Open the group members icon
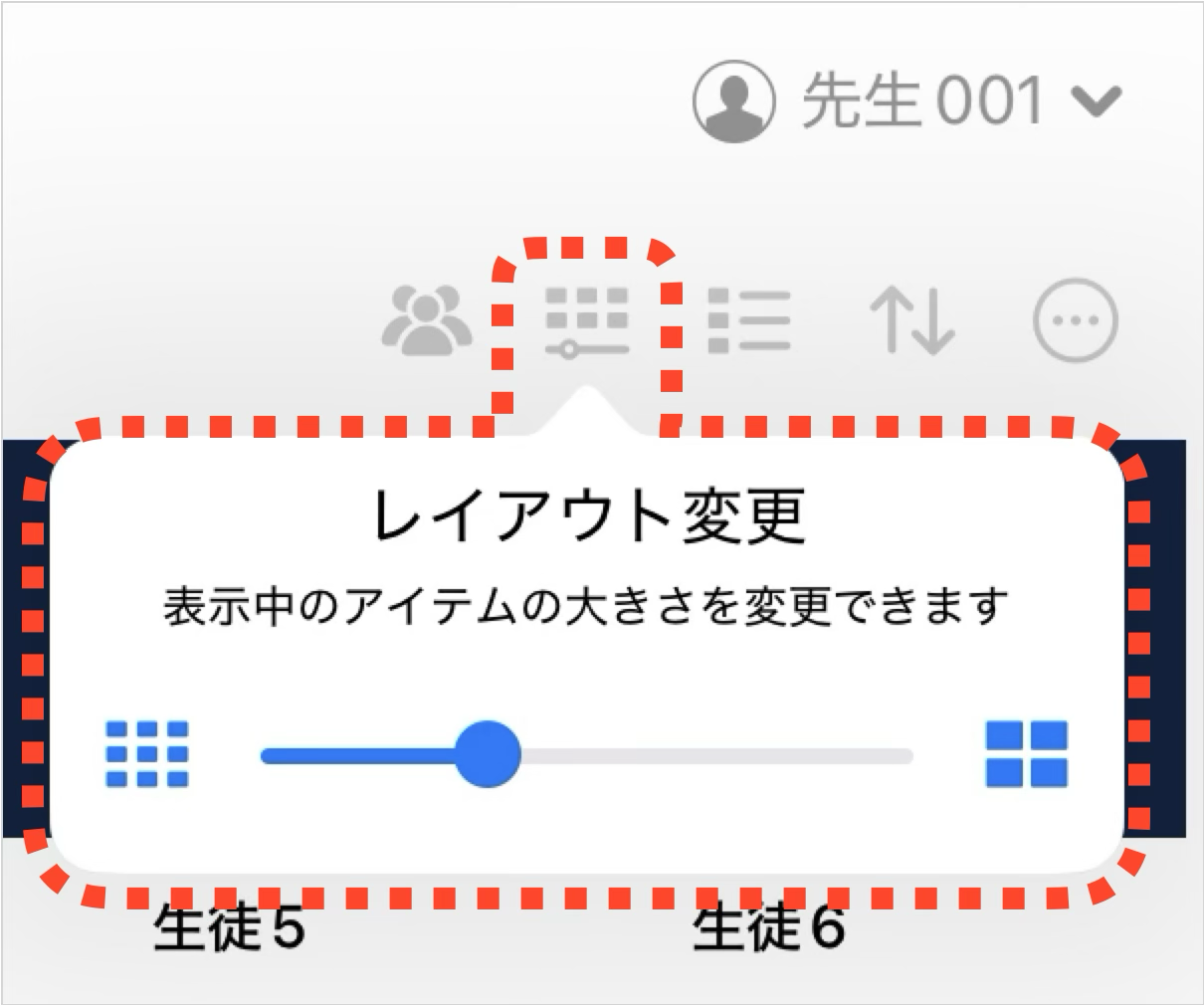 pyautogui.click(x=426, y=321)
